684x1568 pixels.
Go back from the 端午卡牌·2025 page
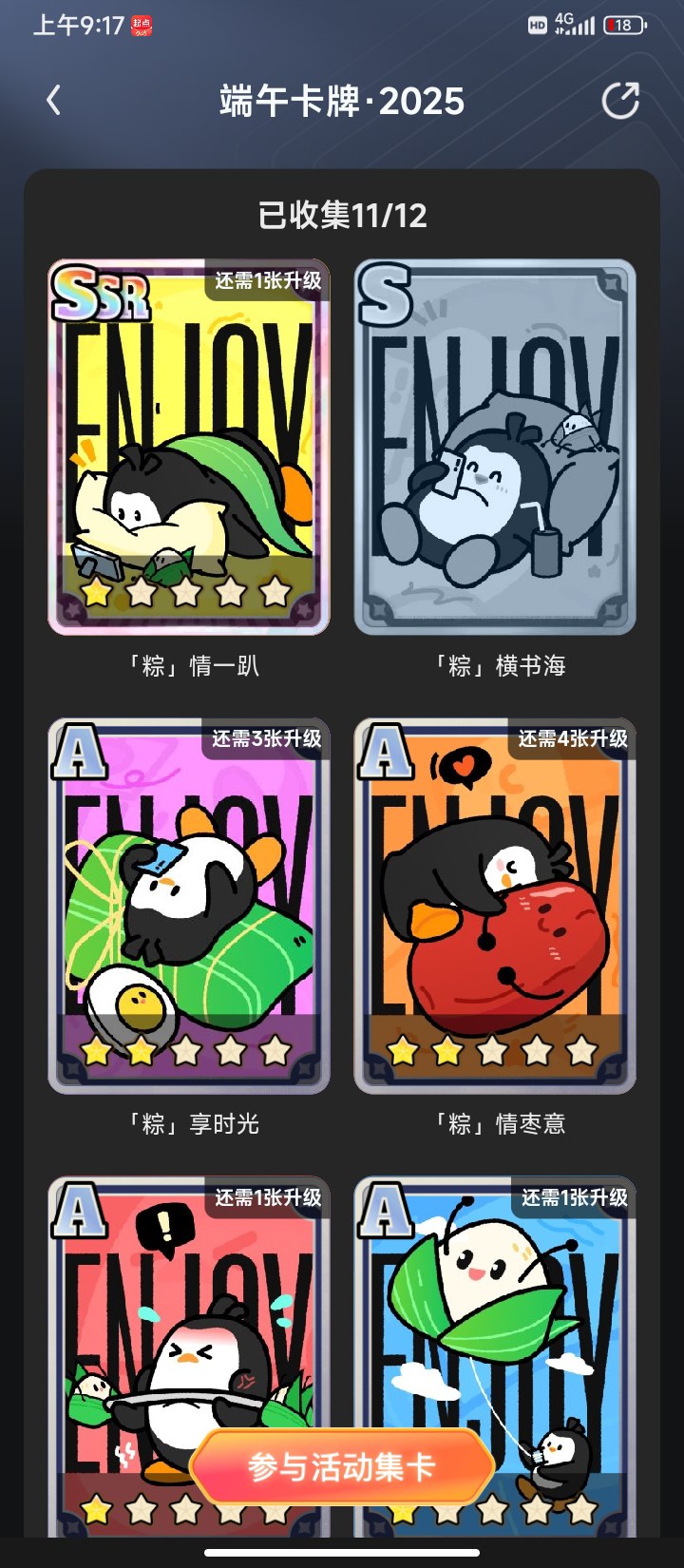54,100
